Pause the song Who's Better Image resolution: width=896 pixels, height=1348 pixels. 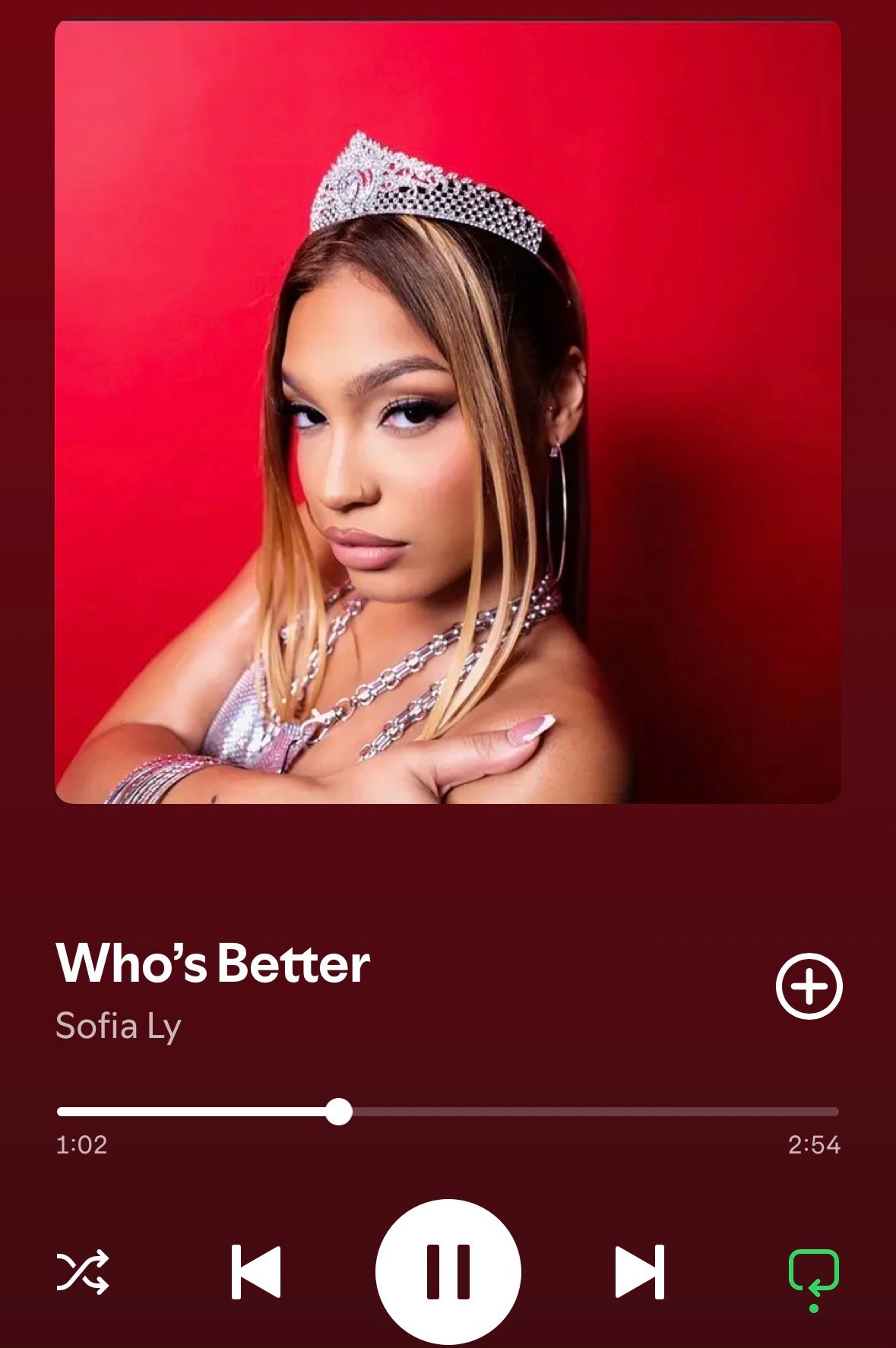tap(448, 1271)
